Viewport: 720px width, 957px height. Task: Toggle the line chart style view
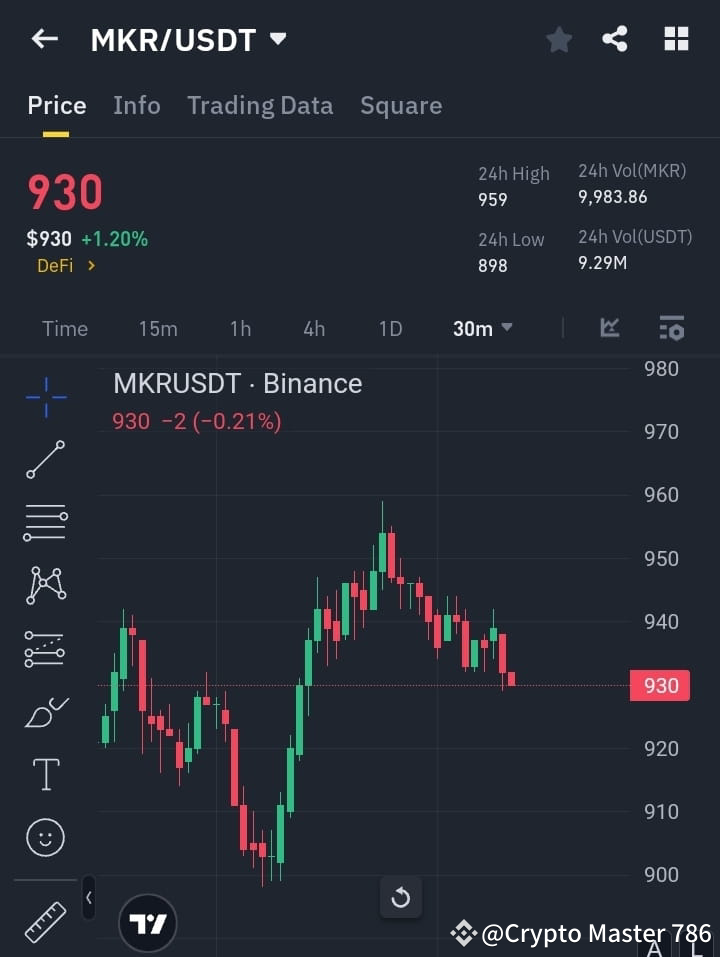click(609, 328)
